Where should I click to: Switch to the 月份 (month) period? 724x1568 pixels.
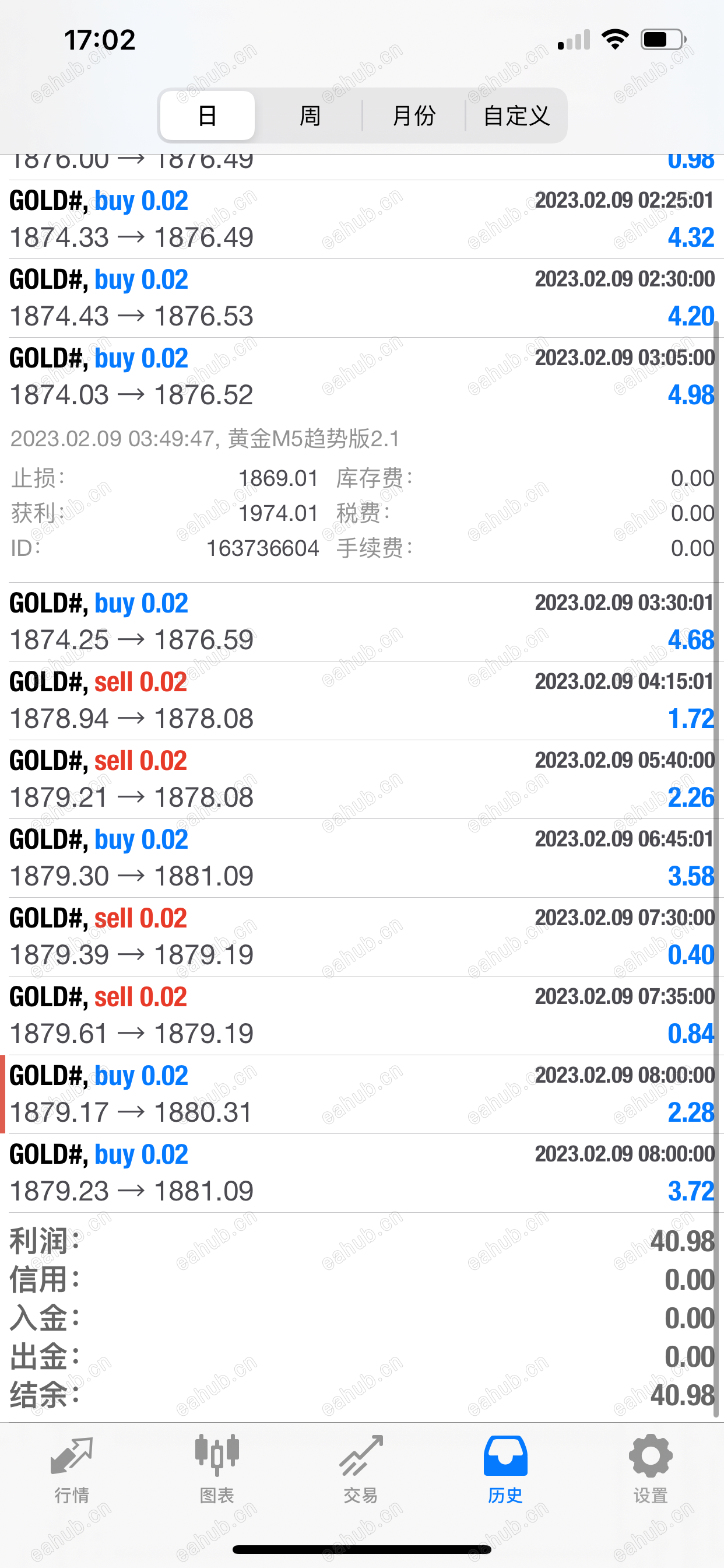point(414,116)
